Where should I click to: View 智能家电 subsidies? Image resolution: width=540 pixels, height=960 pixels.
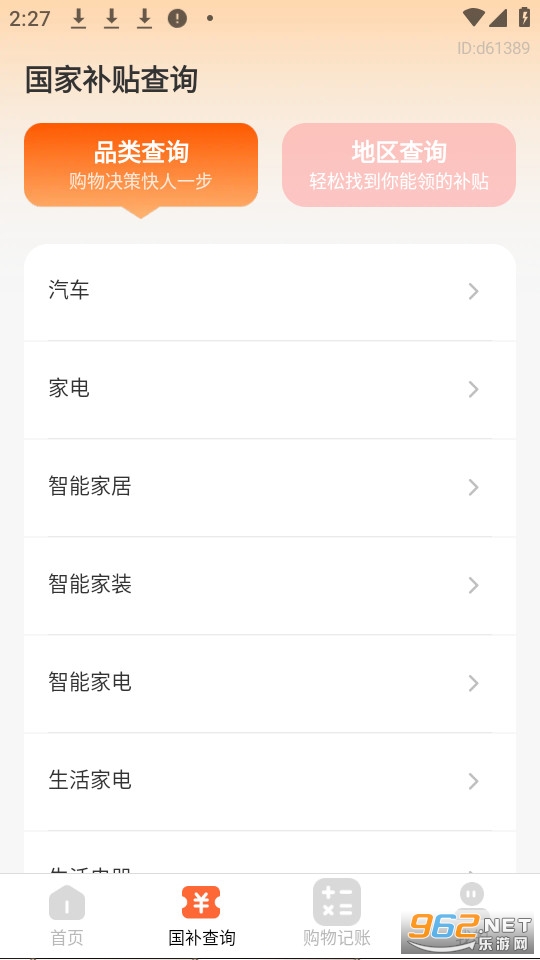click(x=270, y=683)
